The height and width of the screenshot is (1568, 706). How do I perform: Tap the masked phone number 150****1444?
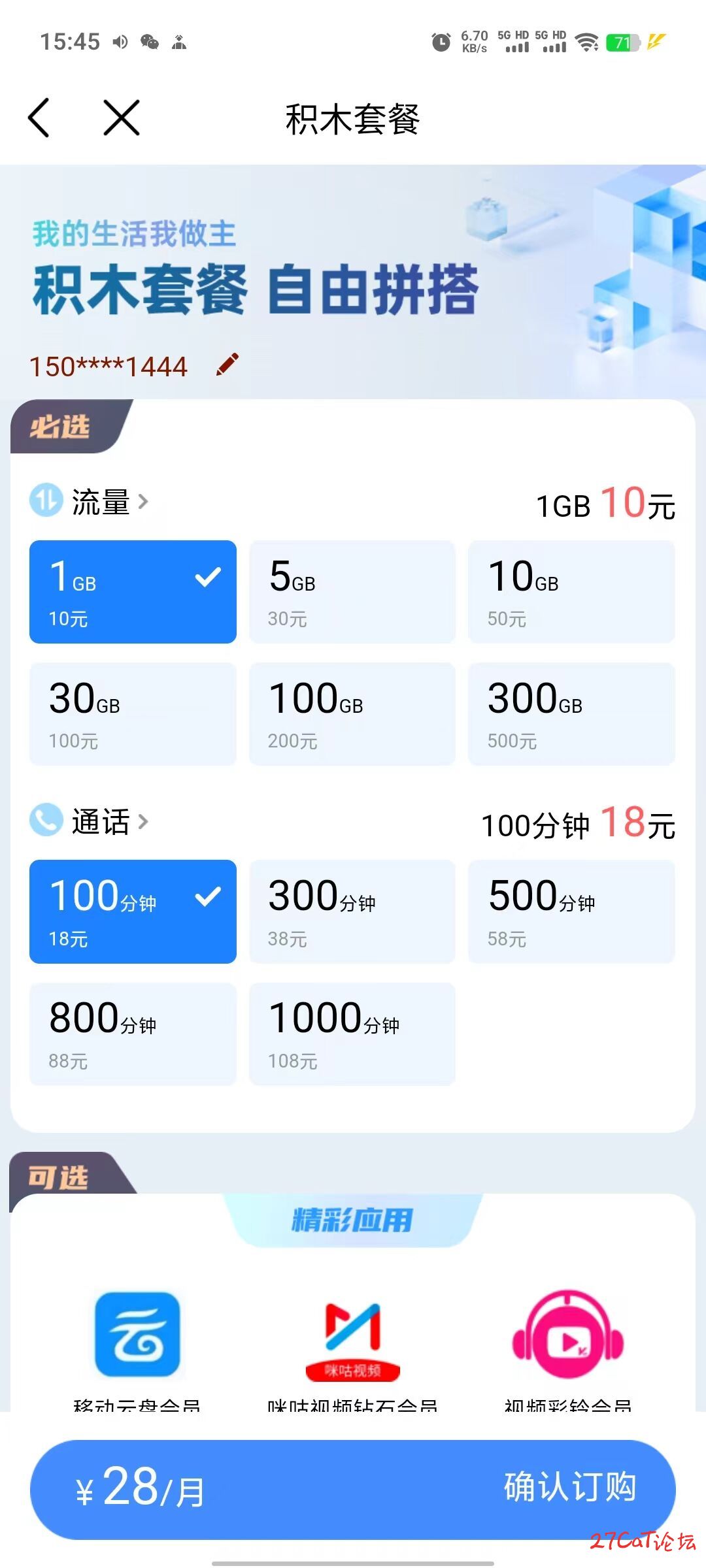click(108, 366)
